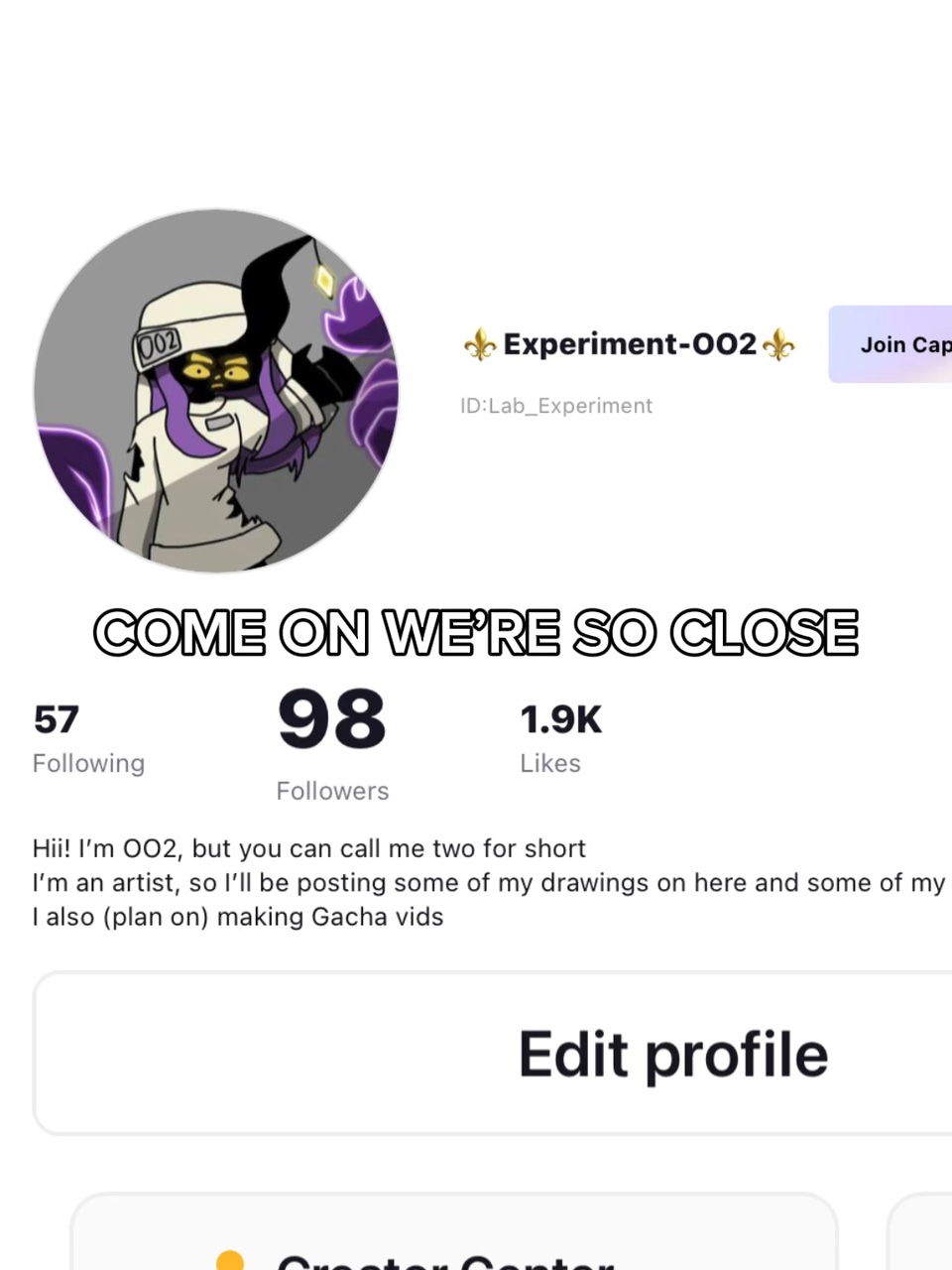952x1270 pixels.
Task: Tap the COME ON WE'RE SO CLOSE caption
Action: (x=476, y=633)
